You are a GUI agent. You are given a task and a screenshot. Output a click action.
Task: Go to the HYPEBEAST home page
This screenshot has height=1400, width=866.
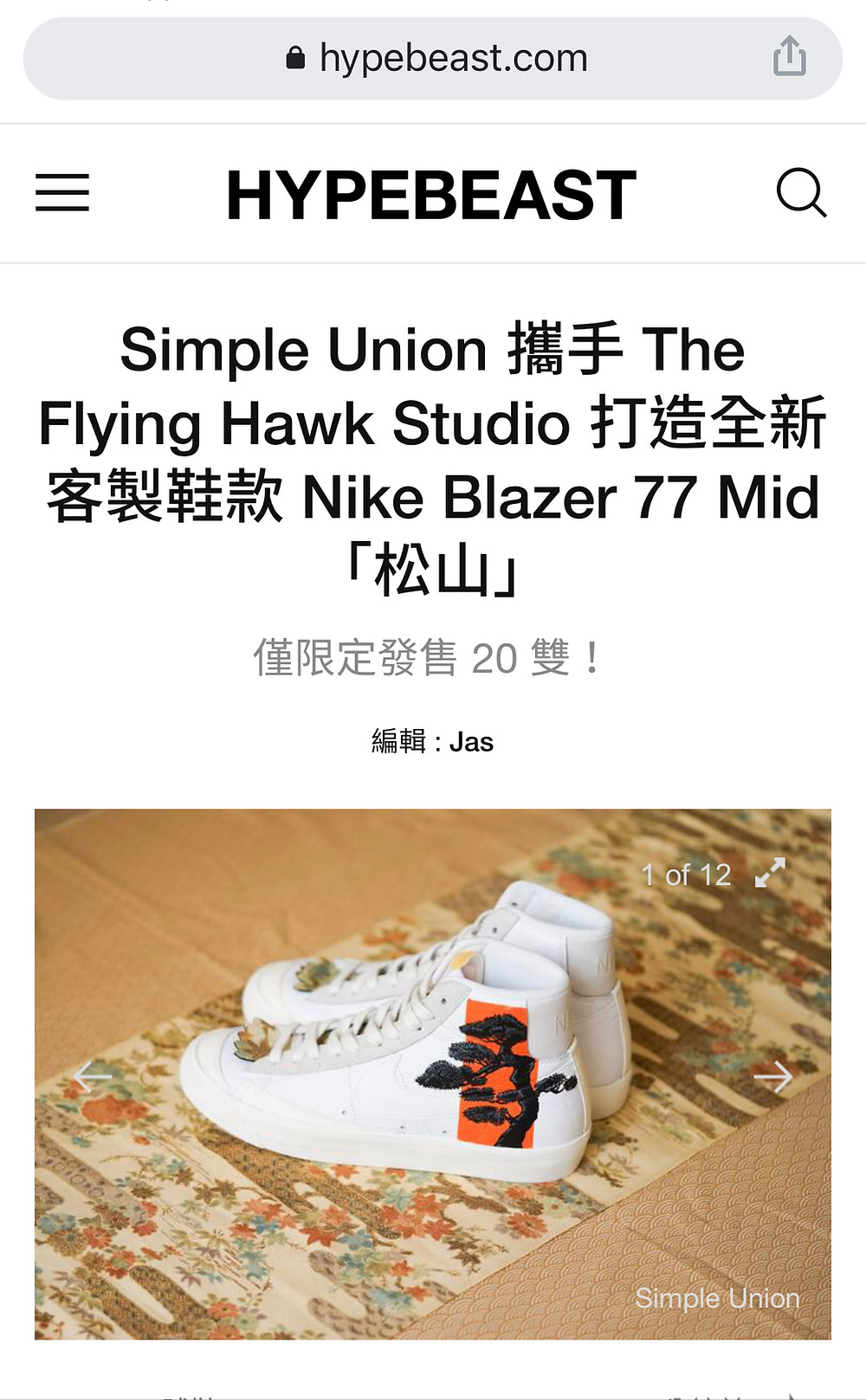pos(431,195)
